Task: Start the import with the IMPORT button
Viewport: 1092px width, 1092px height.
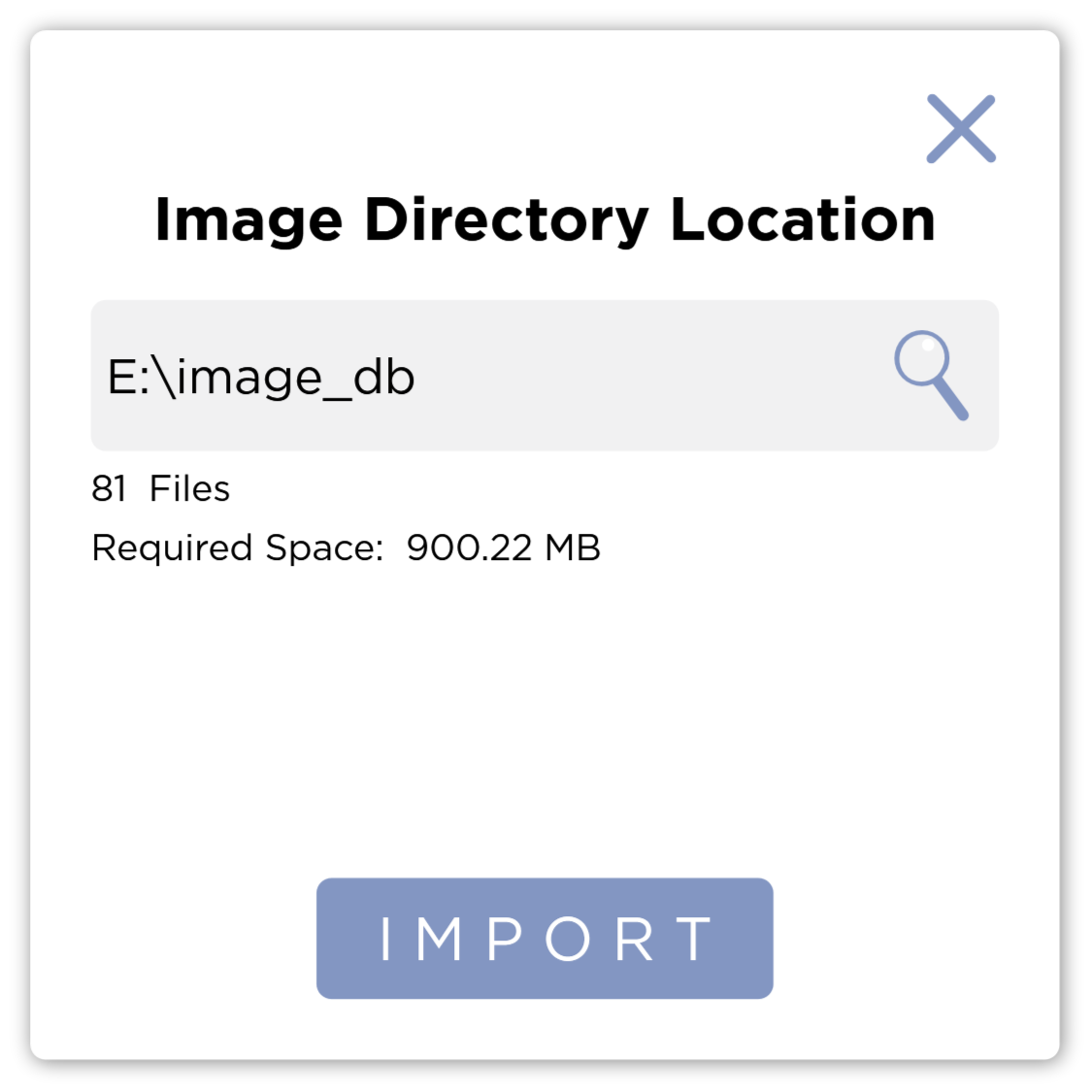Action: (x=545, y=939)
